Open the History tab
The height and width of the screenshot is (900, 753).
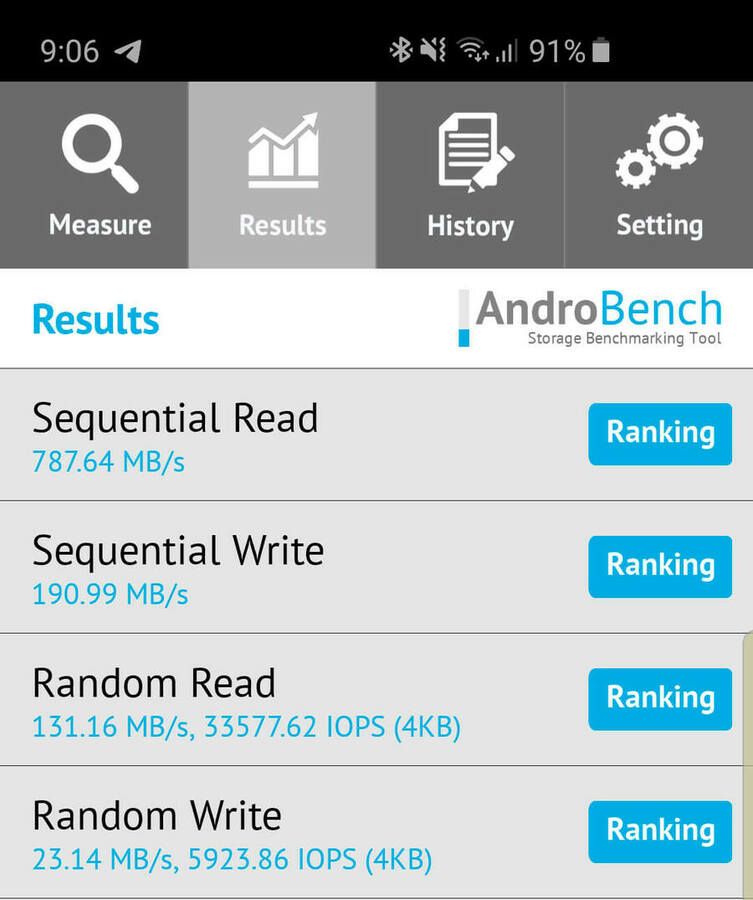pos(470,175)
